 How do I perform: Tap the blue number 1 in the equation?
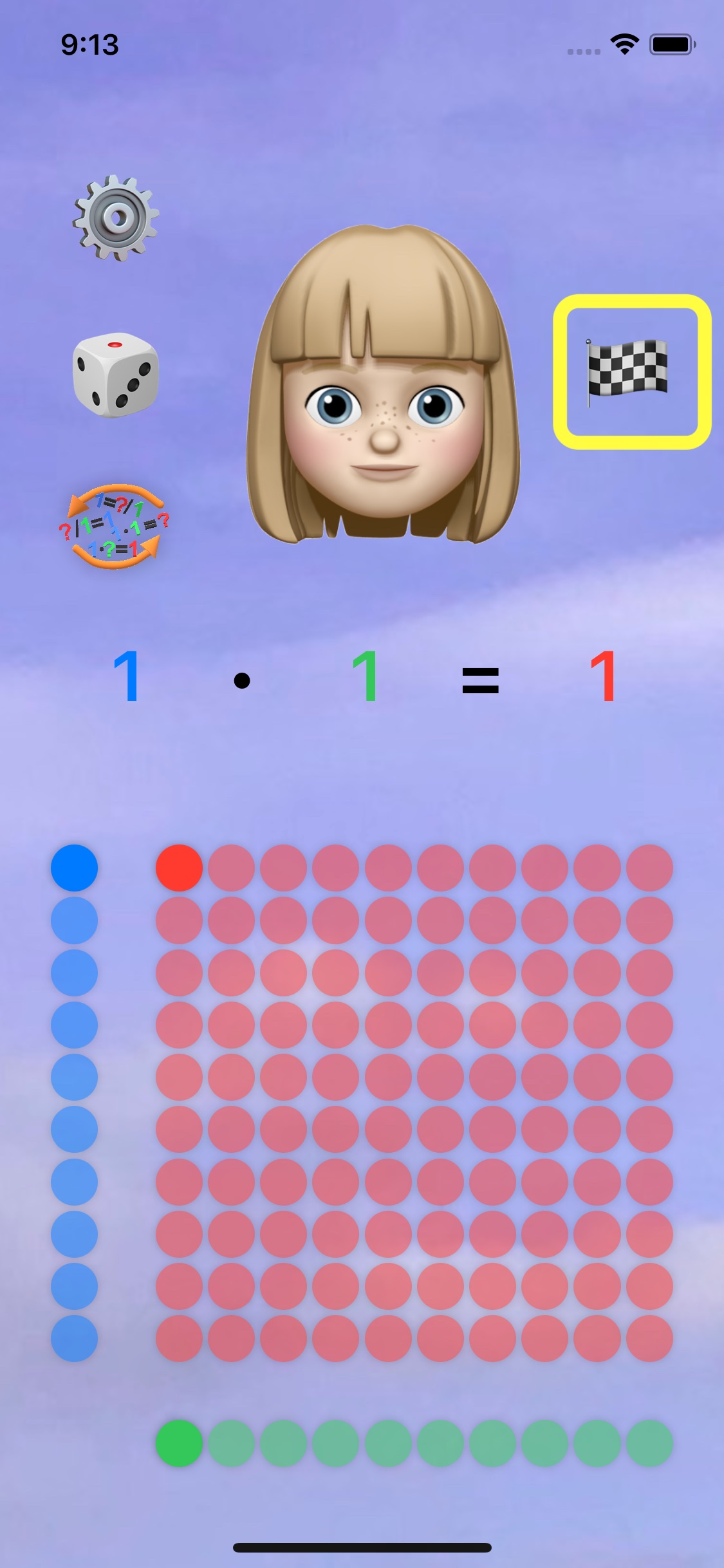tap(126, 676)
